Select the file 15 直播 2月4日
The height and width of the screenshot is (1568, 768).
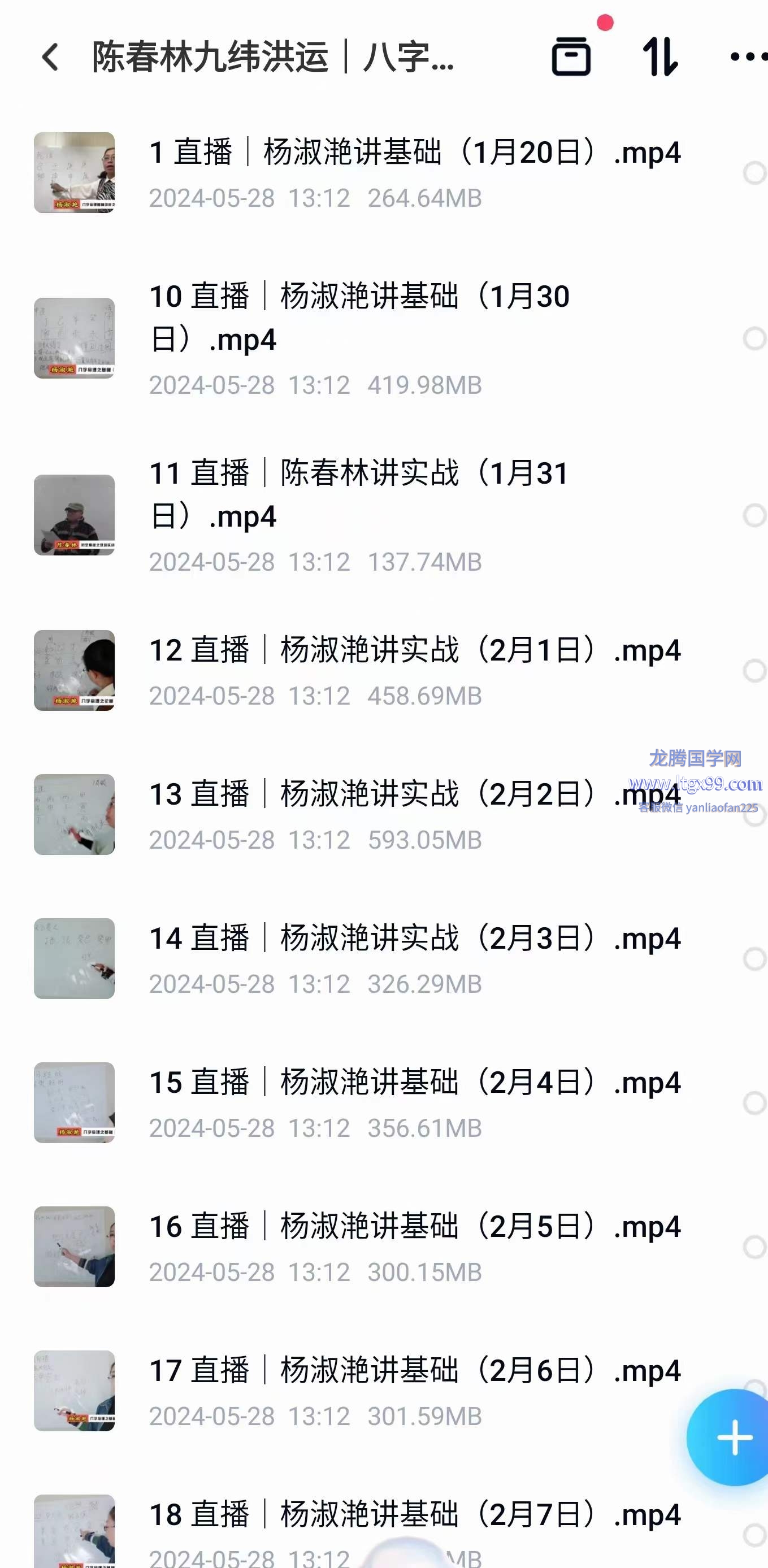[x=754, y=1103]
